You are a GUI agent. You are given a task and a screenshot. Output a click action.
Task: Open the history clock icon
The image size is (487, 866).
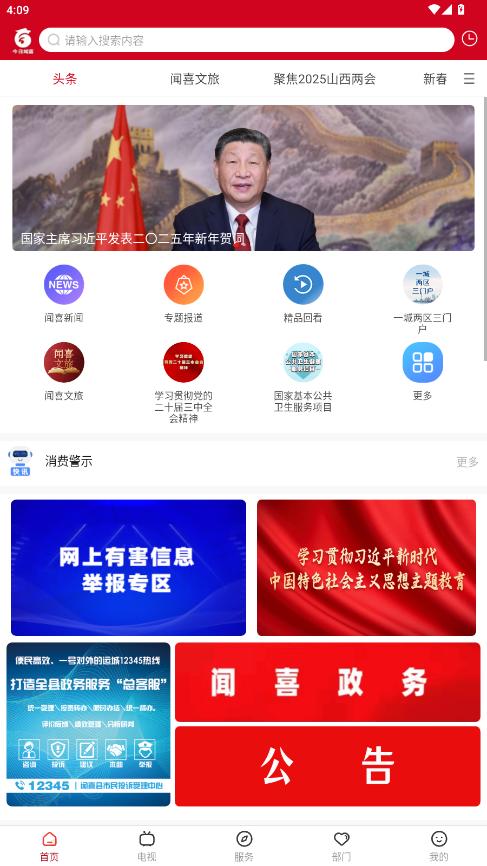tap(469, 39)
